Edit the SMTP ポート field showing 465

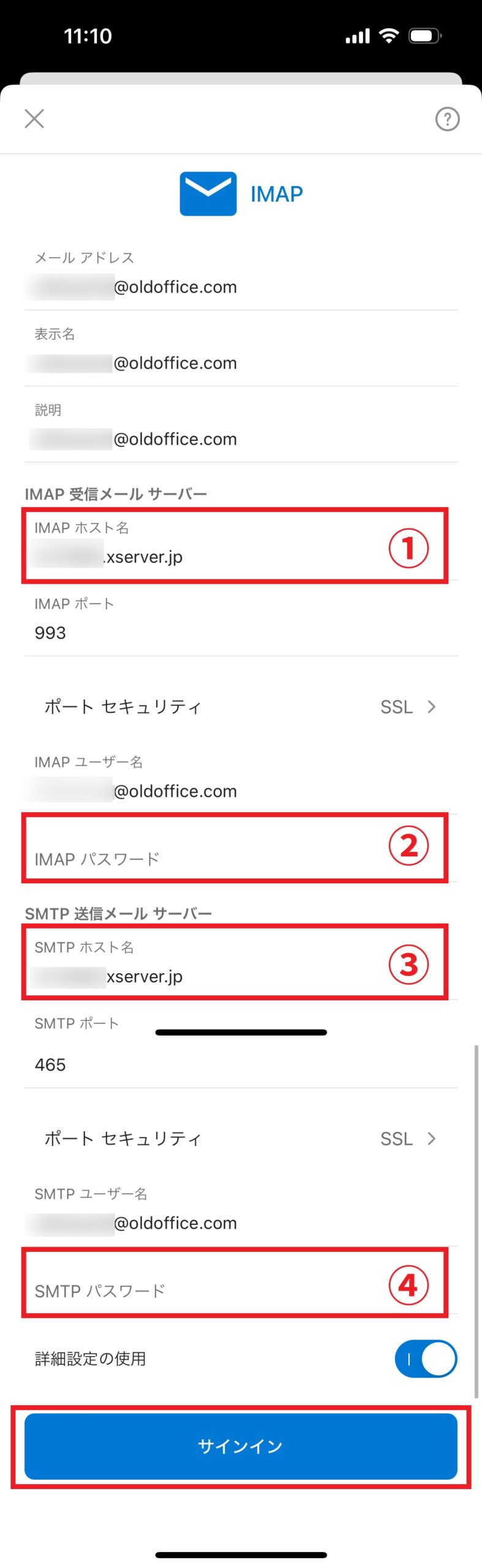[x=239, y=1064]
